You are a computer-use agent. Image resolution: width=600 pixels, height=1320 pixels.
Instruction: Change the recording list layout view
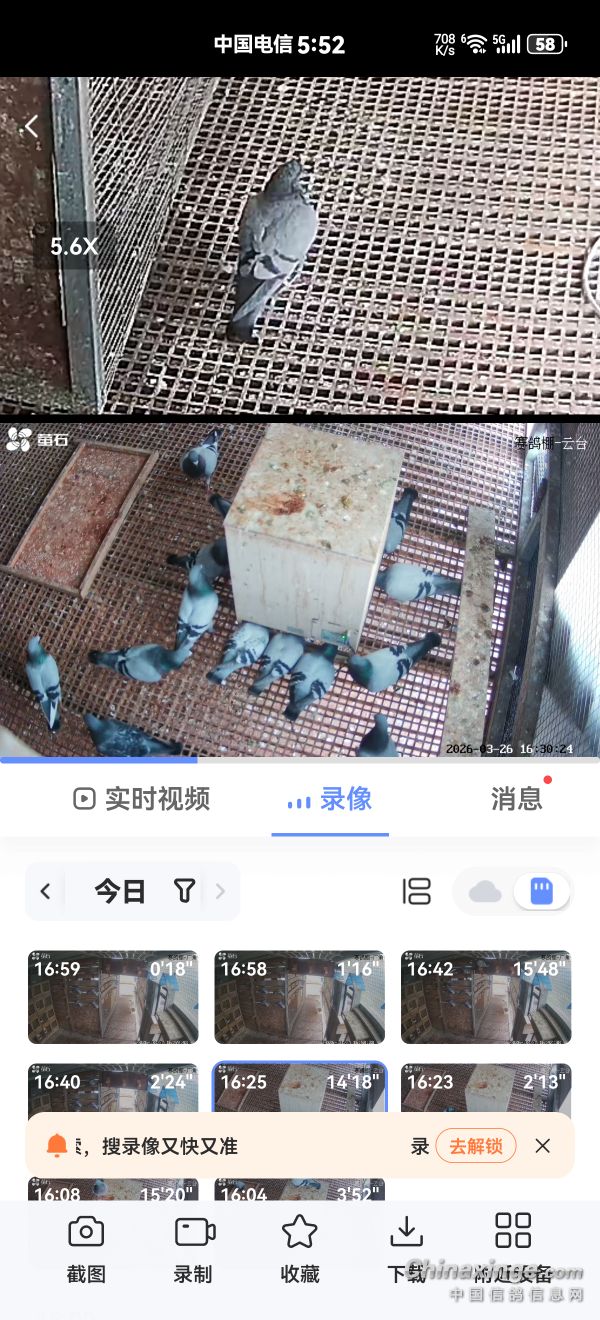coord(416,891)
